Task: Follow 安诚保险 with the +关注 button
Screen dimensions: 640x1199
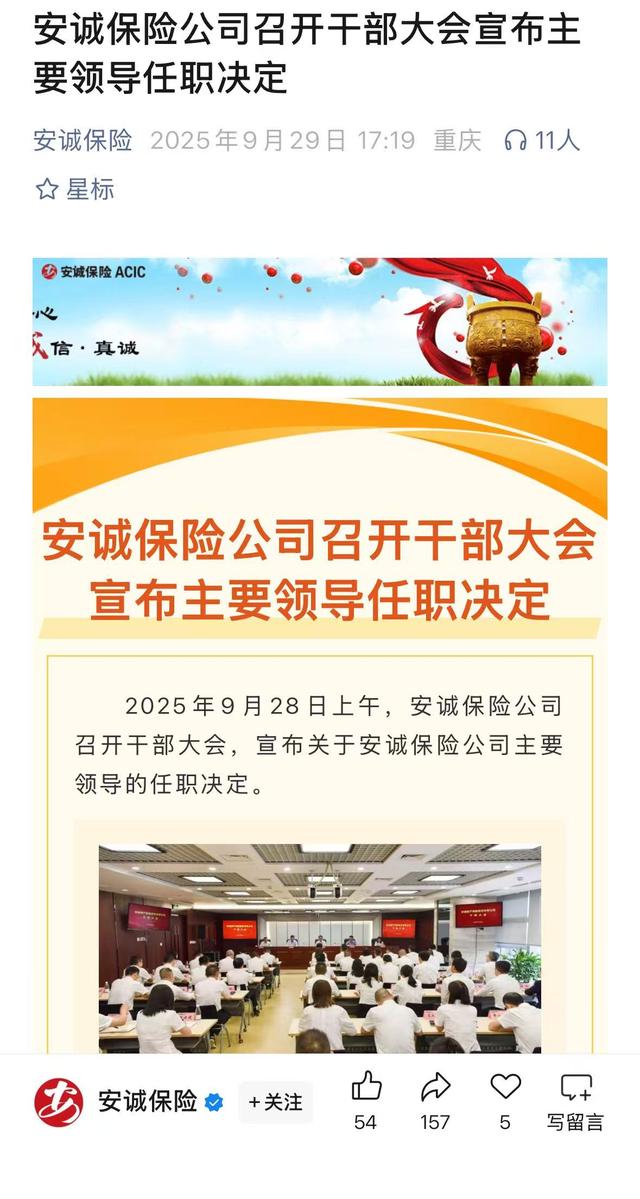Action: pos(275,1102)
